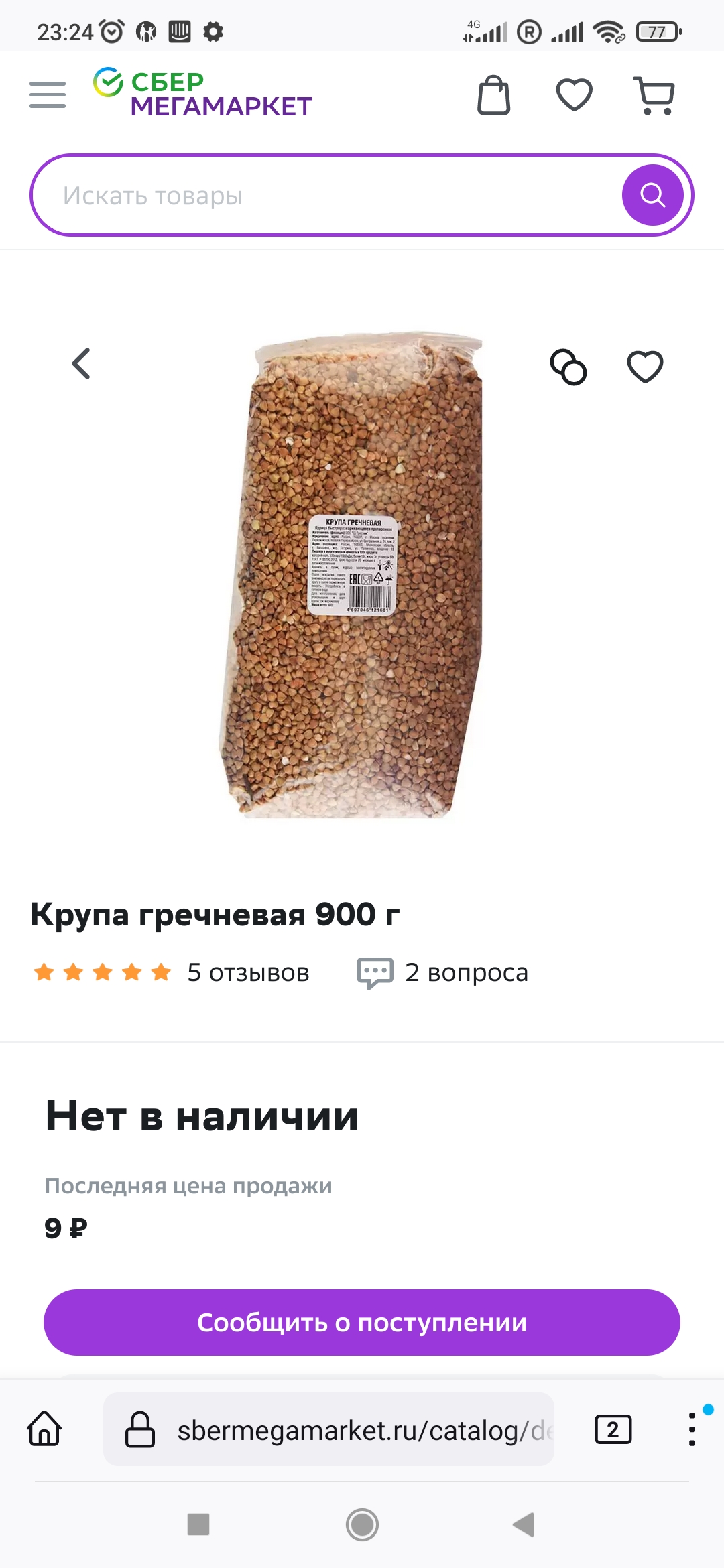Open the hamburger menu
This screenshot has width=724, height=1568.
coord(48,94)
